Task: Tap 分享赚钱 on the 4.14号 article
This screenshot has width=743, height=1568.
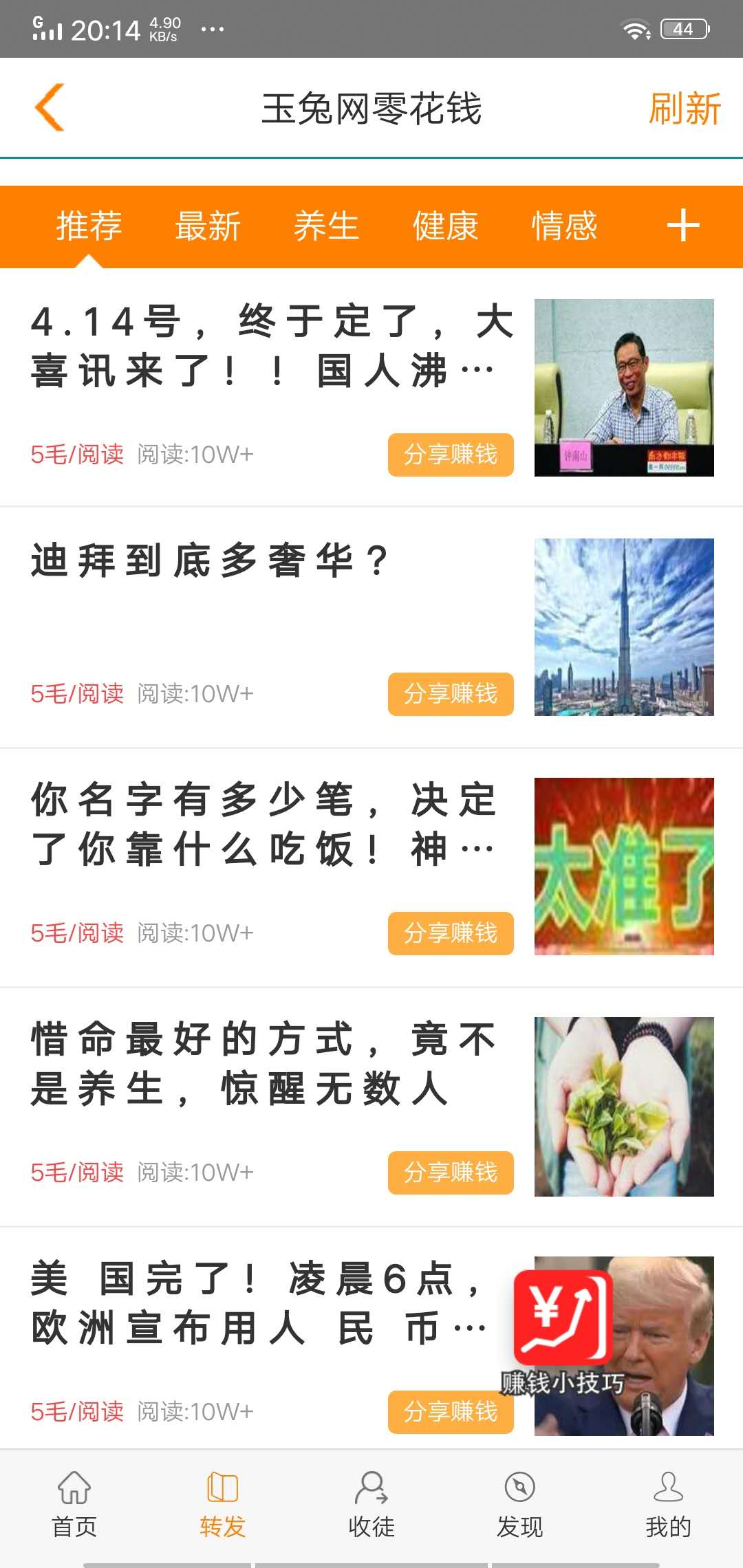Action: [450, 455]
